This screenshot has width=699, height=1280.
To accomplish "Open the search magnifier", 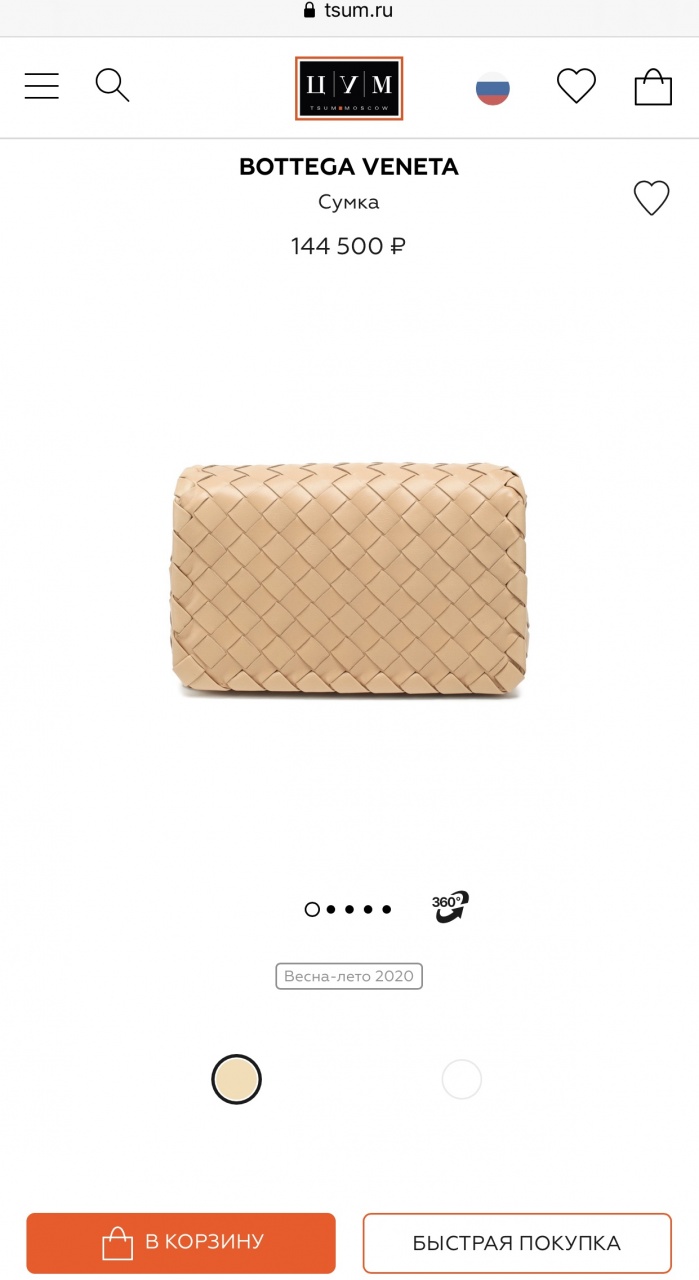I will (x=112, y=86).
